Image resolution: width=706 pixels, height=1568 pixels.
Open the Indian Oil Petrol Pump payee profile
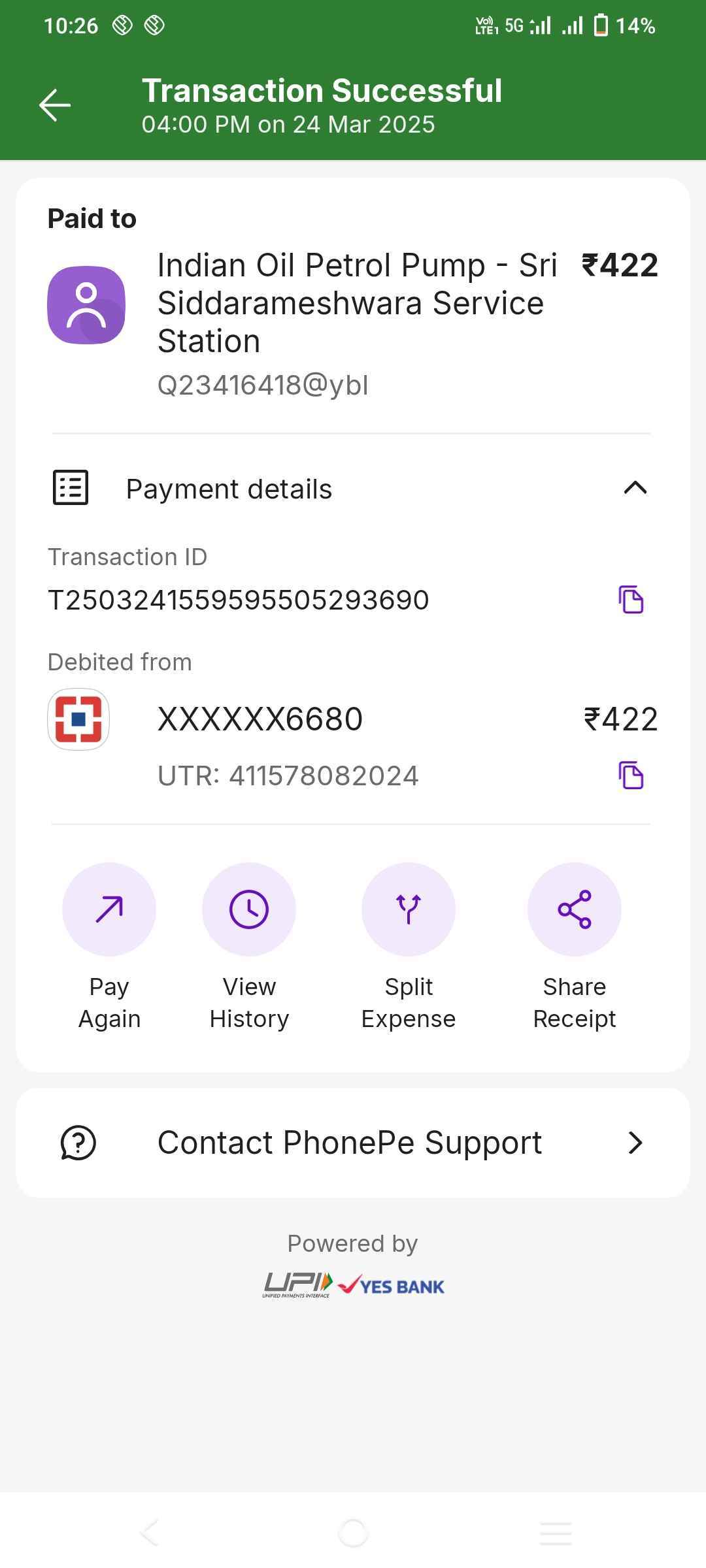[x=86, y=304]
